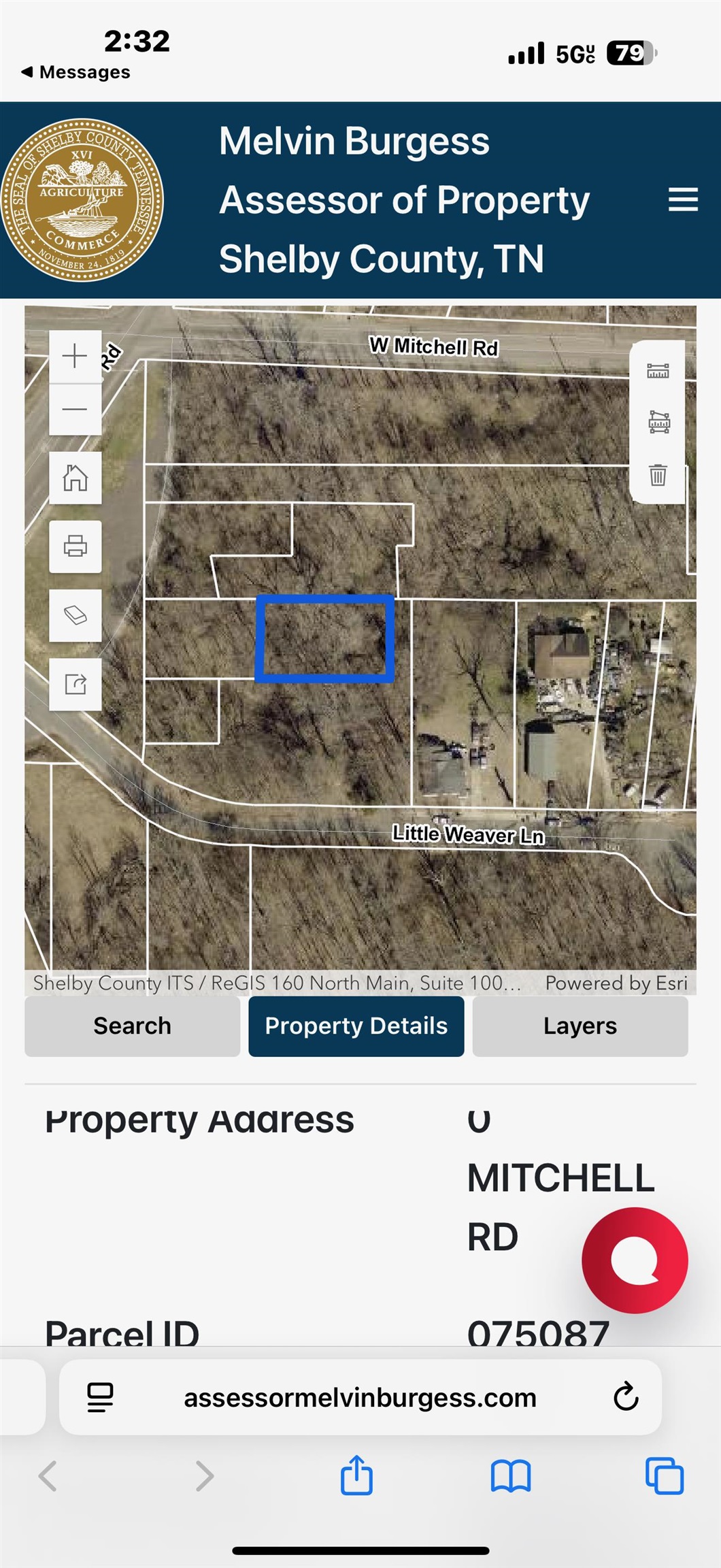Switch to the Search tab
Screen dimensions: 721x1568
point(132,1026)
